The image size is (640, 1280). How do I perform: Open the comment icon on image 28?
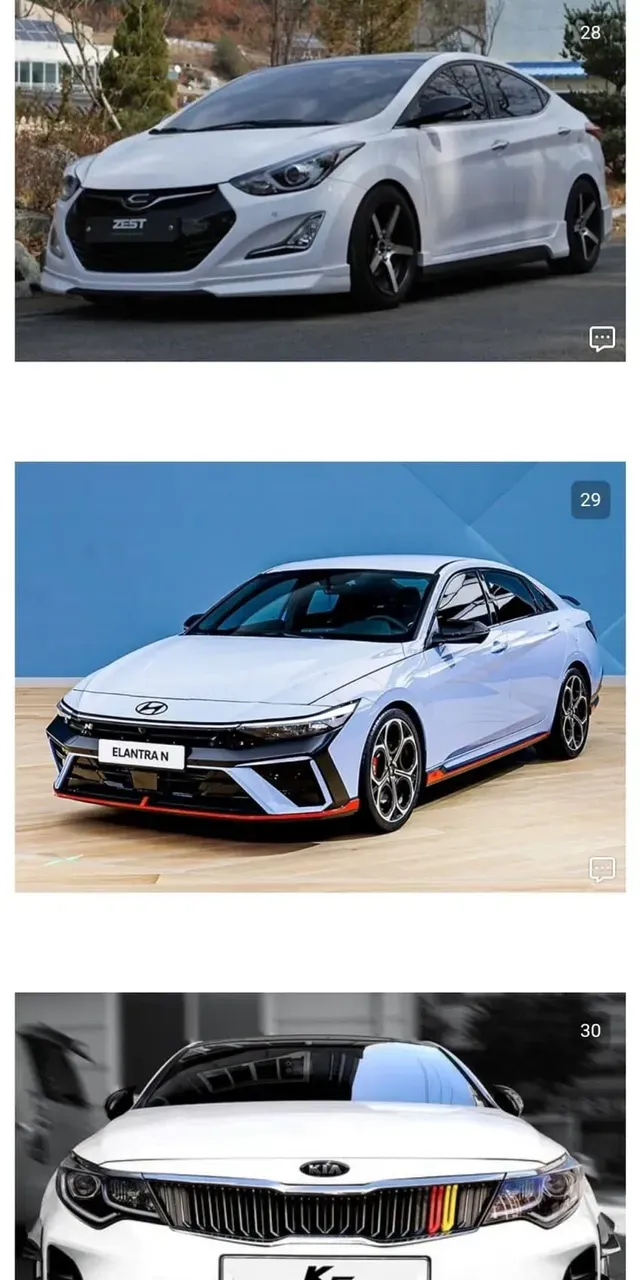[602, 339]
